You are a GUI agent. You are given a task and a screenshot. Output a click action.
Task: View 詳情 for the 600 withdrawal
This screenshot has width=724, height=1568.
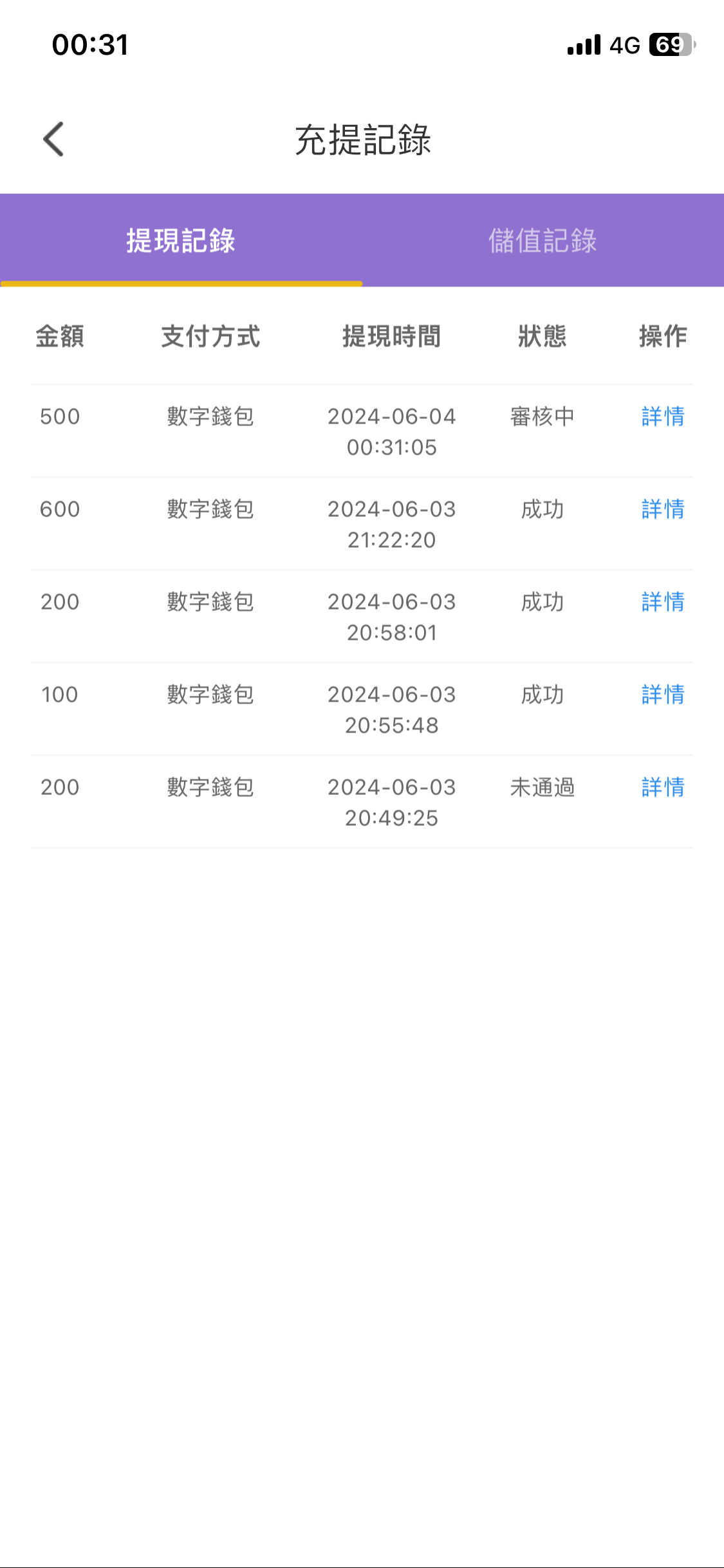pyautogui.click(x=662, y=509)
